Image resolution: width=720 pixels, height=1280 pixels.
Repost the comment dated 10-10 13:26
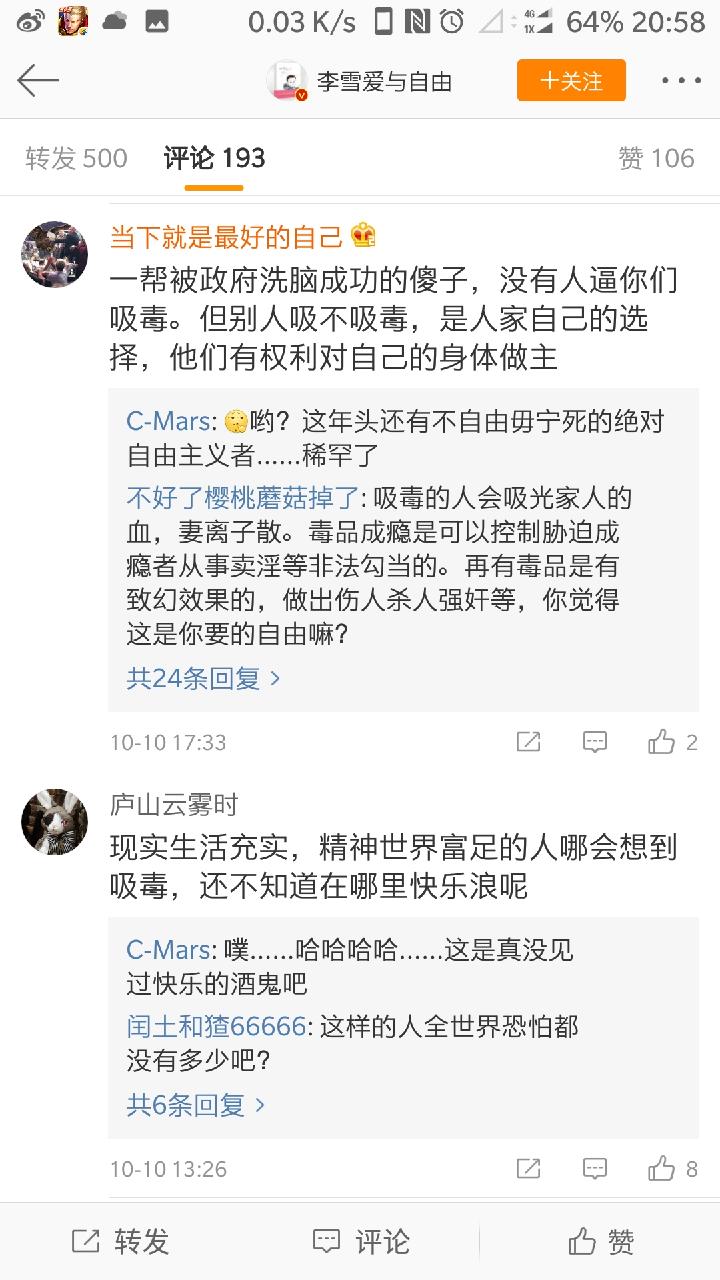click(x=528, y=1168)
